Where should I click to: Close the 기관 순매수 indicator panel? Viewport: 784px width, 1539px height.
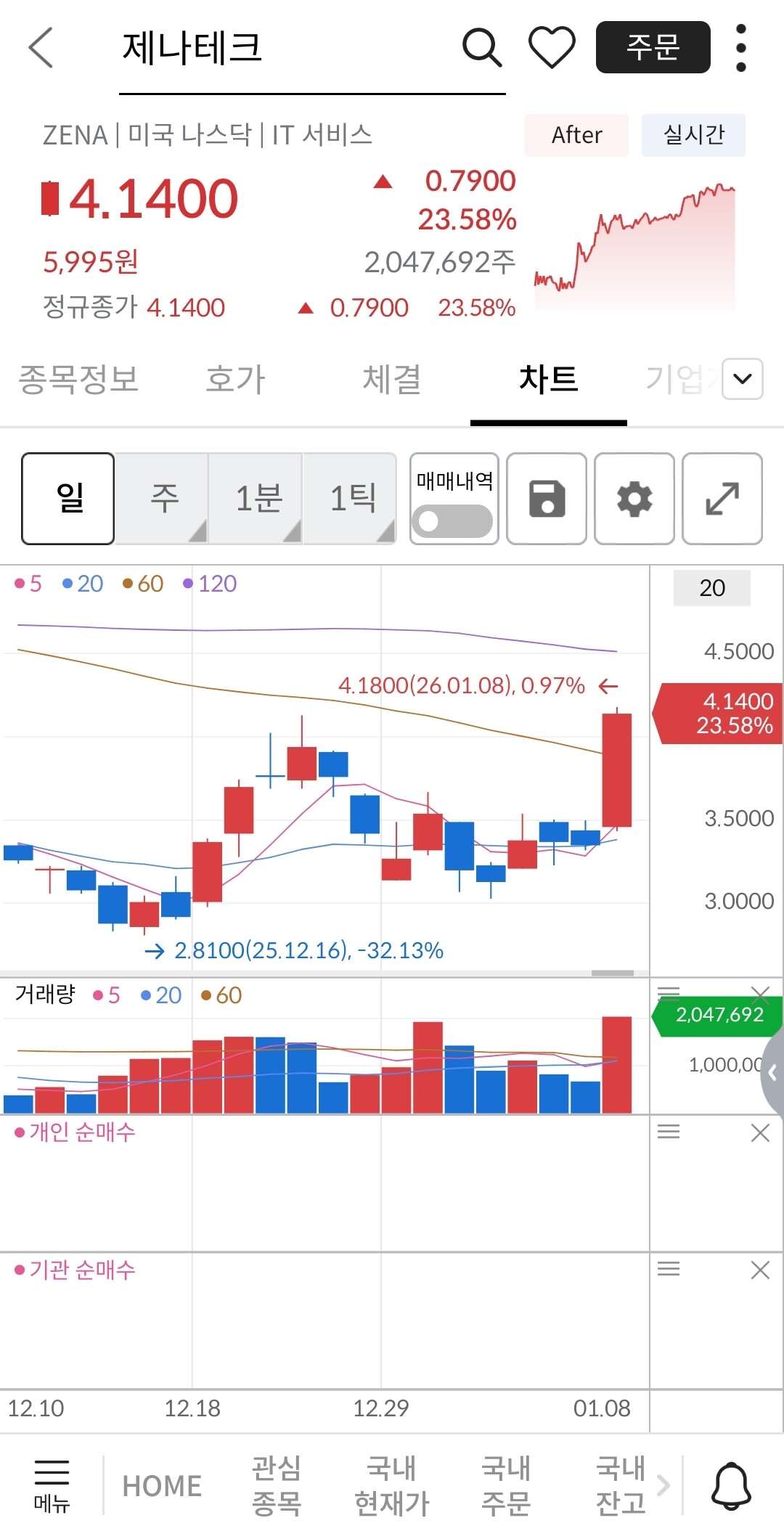[x=760, y=1270]
